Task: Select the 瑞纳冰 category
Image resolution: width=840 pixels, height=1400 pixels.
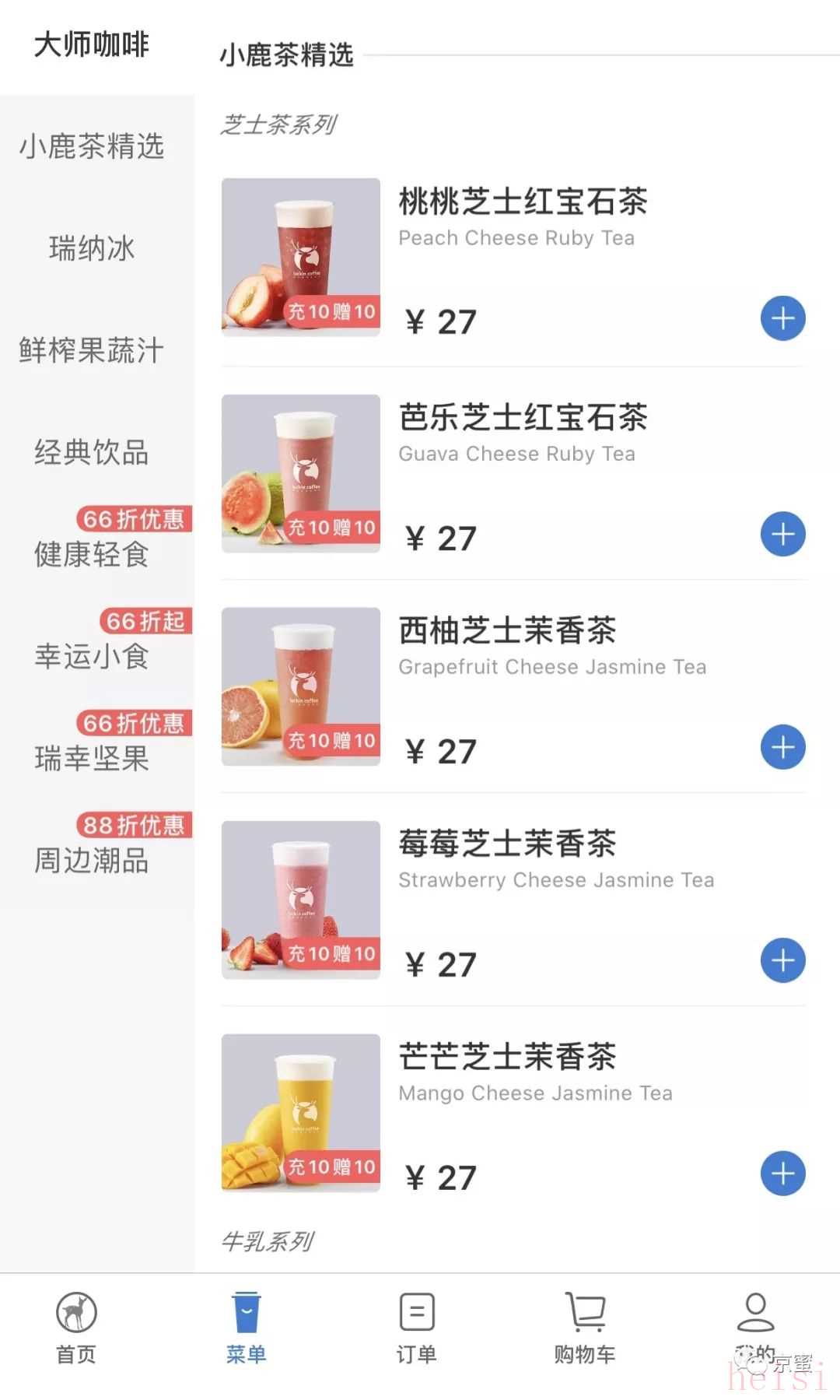Action: point(92,249)
